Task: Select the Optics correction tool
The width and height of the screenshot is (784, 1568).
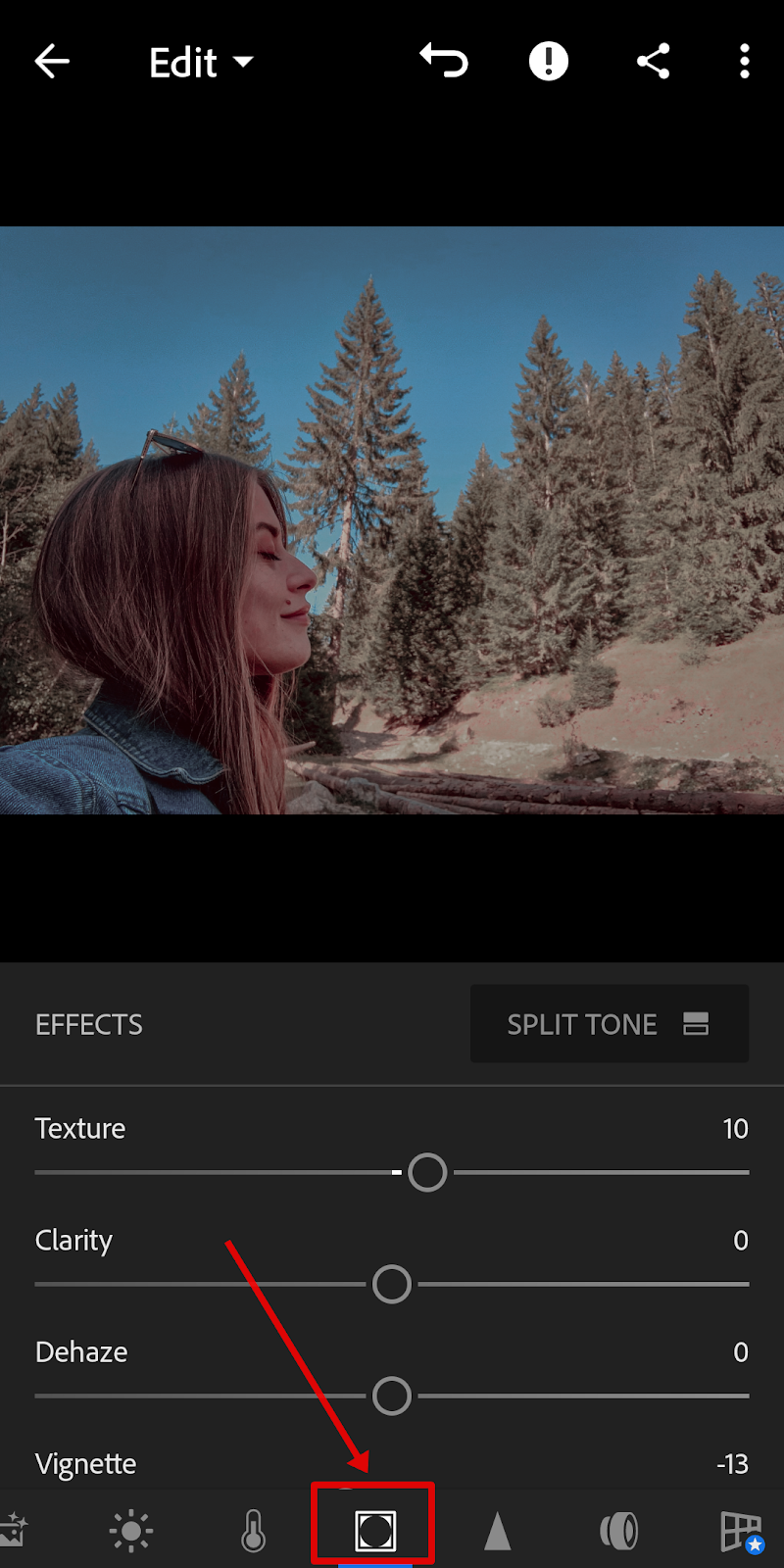Action: click(x=618, y=1530)
